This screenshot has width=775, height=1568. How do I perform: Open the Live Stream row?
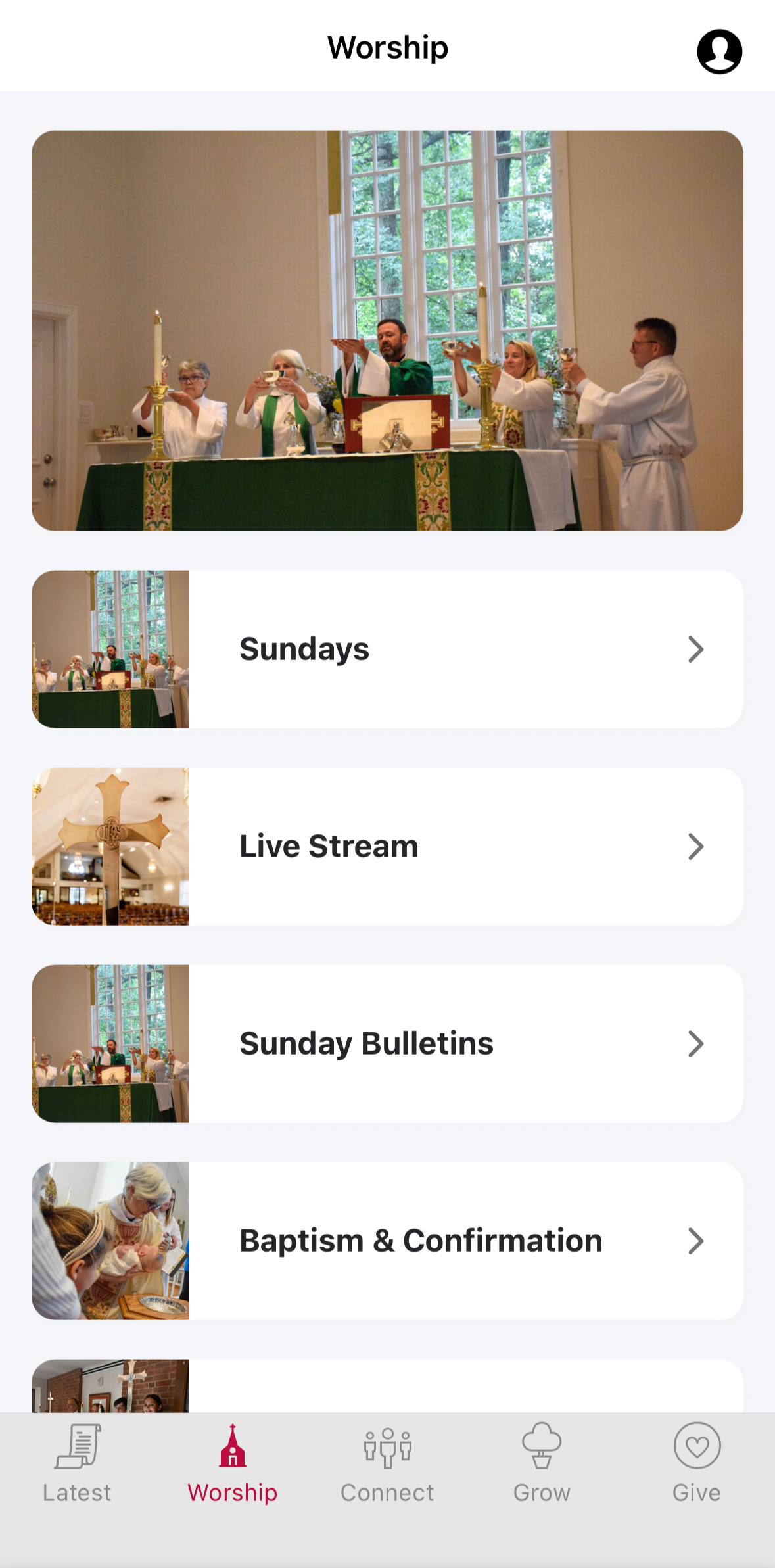(x=387, y=846)
